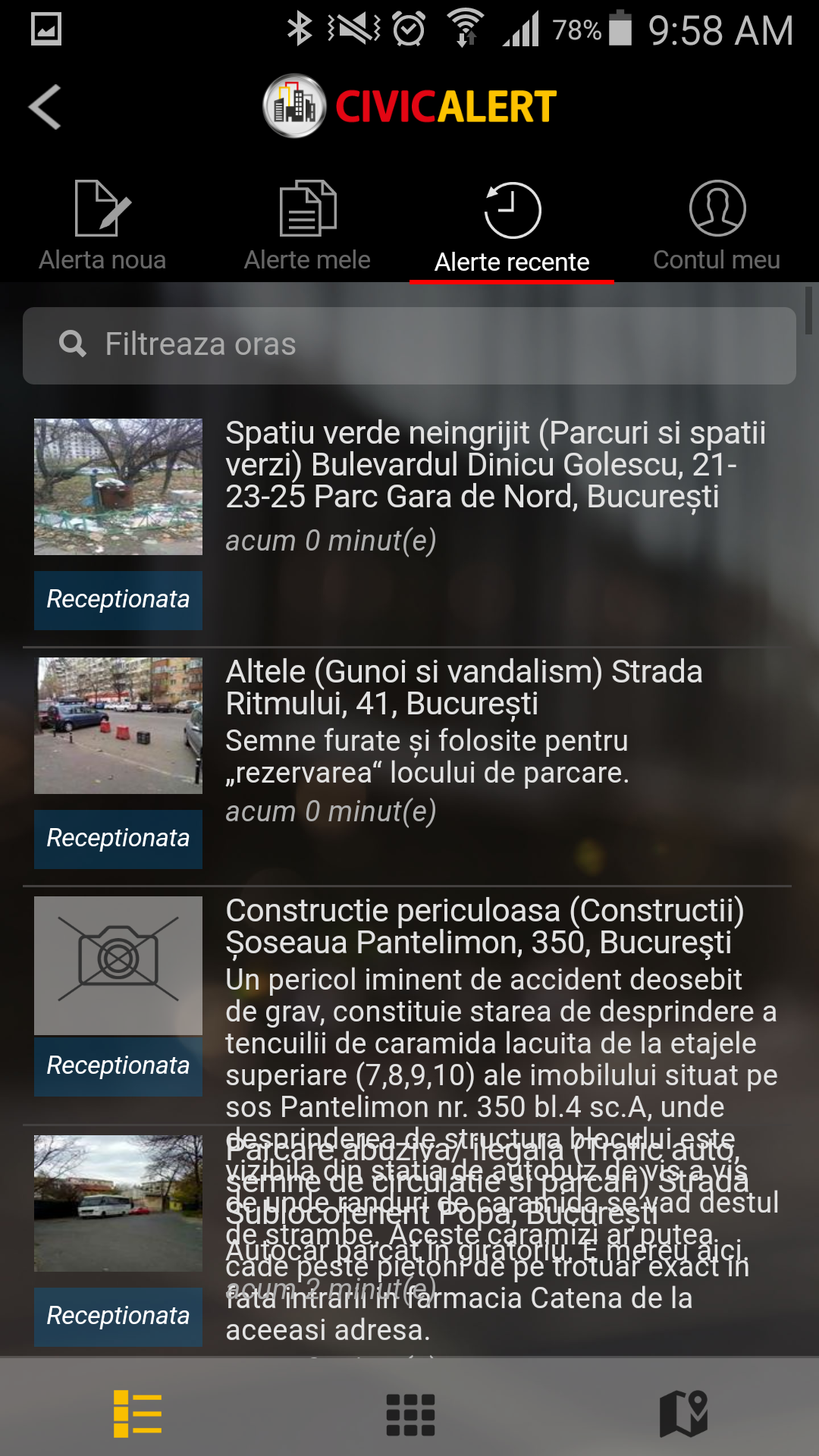This screenshot has height=1456, width=819.
Task: Tap the Filtreaza oras search field
Action: tap(409, 345)
